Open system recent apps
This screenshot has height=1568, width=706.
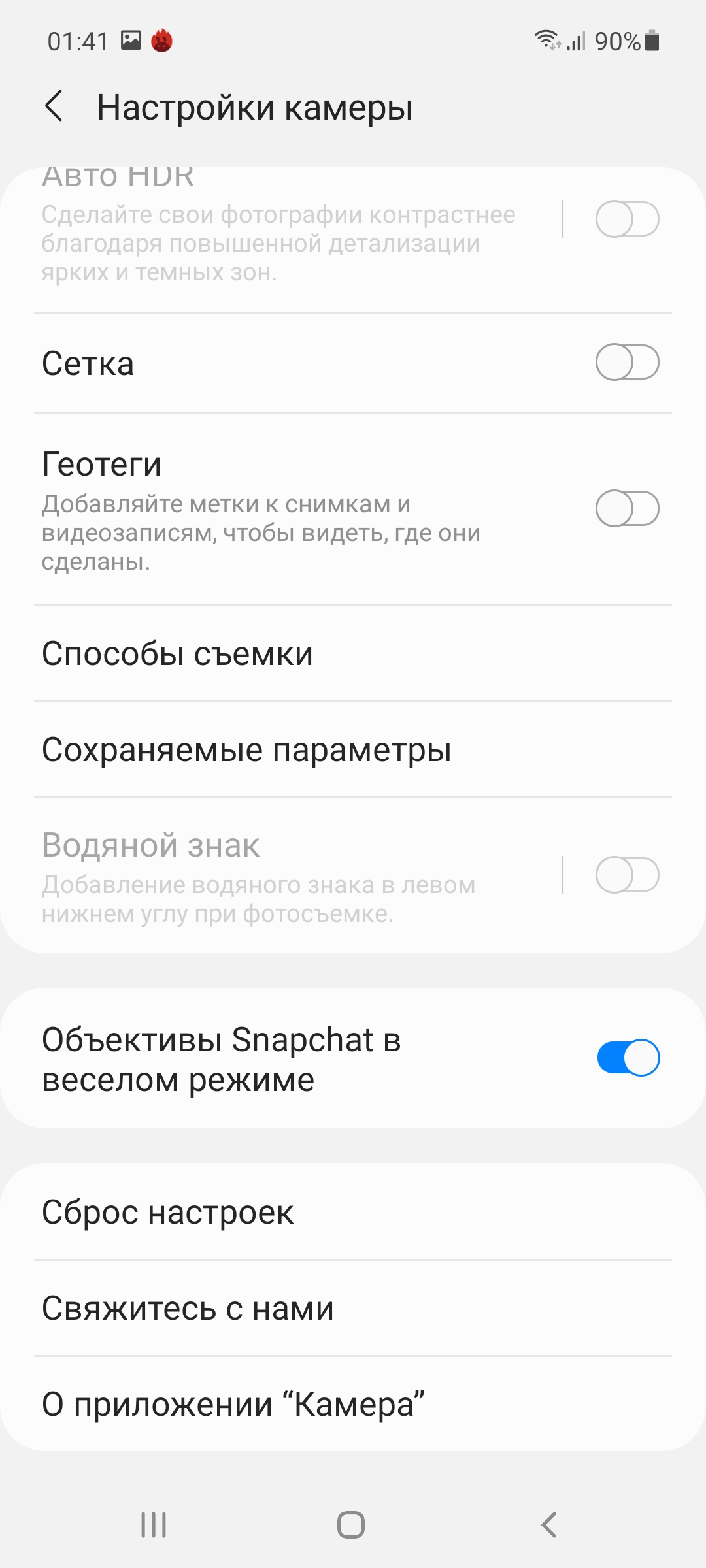(154, 1526)
